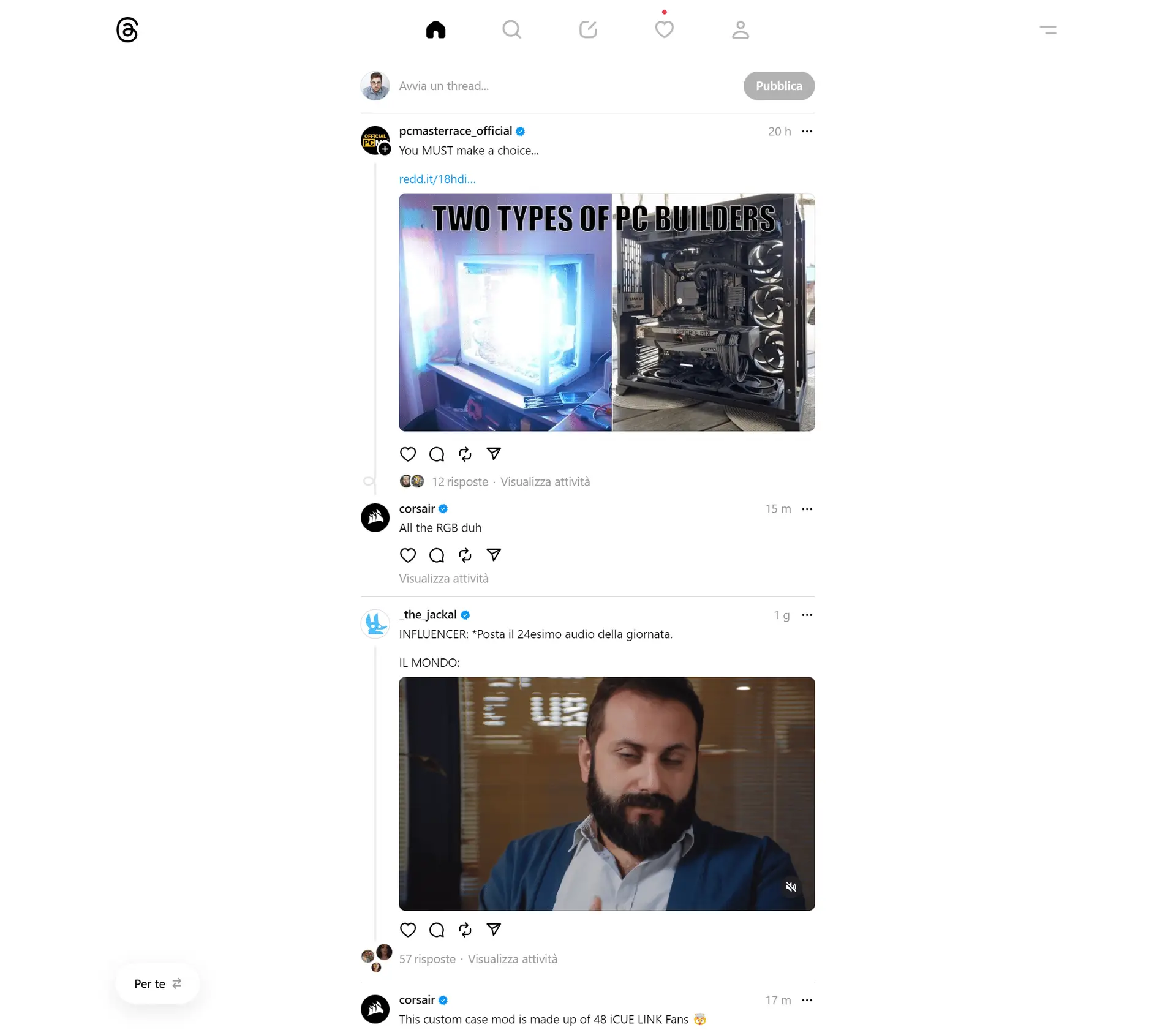
Task: View the 12 risposte replies
Action: tap(459, 482)
